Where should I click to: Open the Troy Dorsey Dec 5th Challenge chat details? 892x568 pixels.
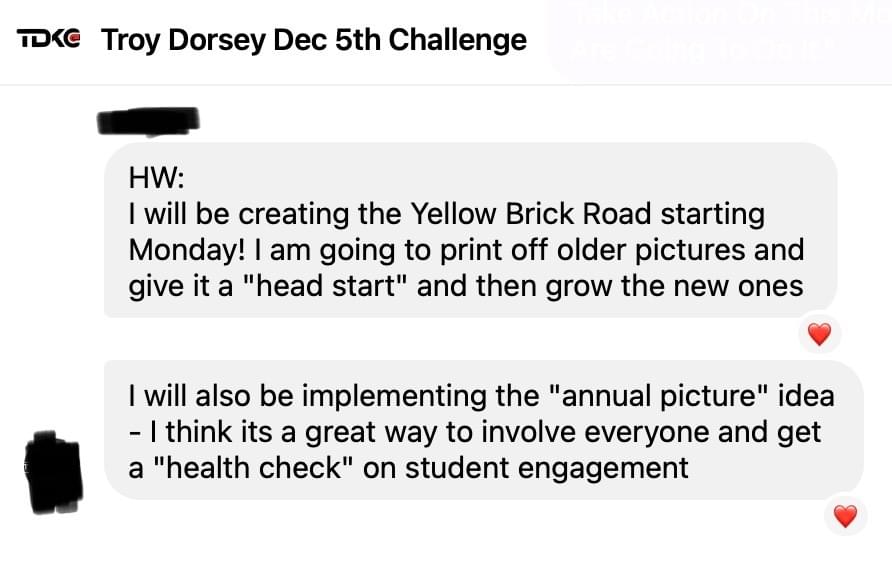tap(313, 41)
